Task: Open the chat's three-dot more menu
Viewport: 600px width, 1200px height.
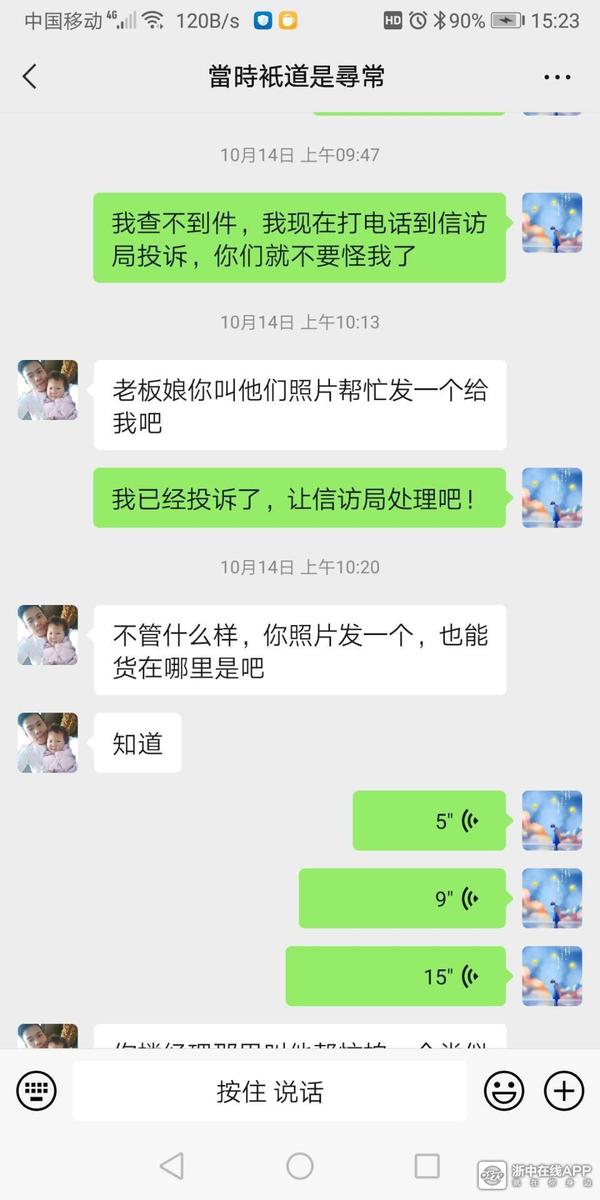Action: [556, 77]
